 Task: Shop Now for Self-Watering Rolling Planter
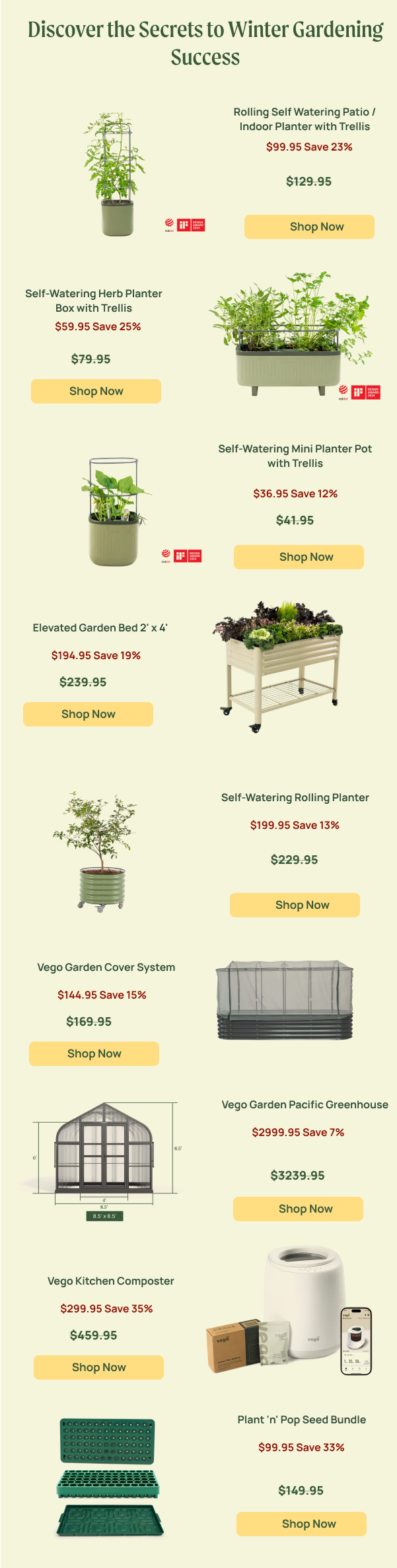[x=295, y=905]
